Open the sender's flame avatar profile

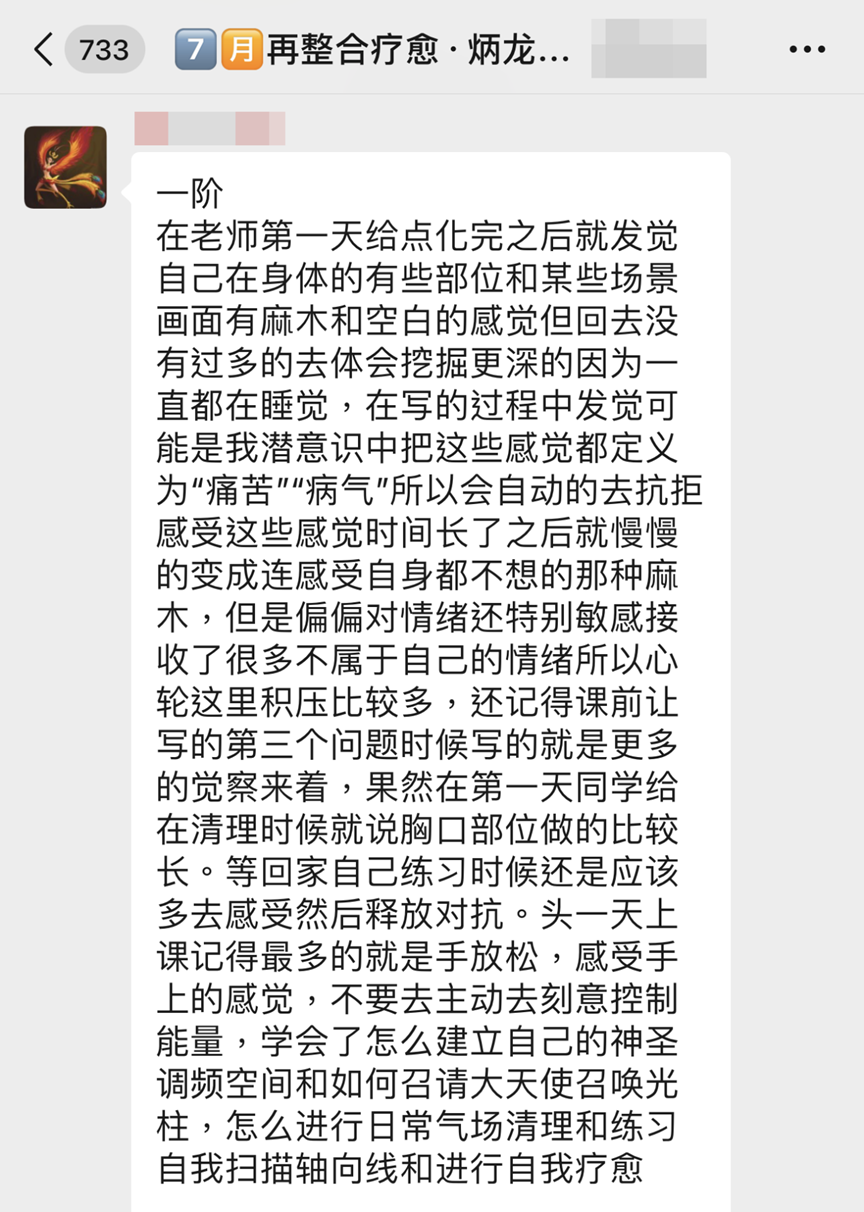[66, 167]
